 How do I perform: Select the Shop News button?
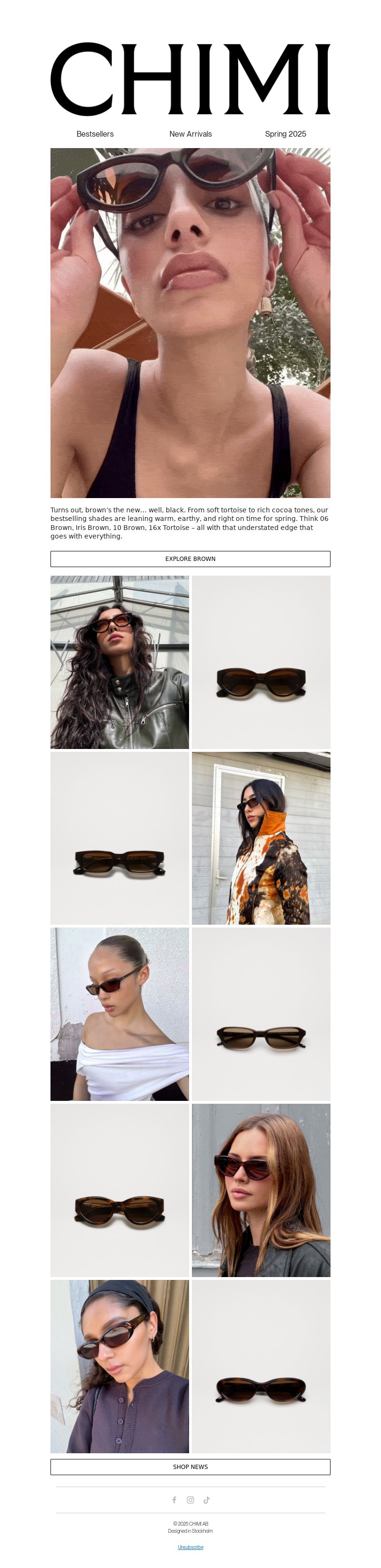[190, 1467]
